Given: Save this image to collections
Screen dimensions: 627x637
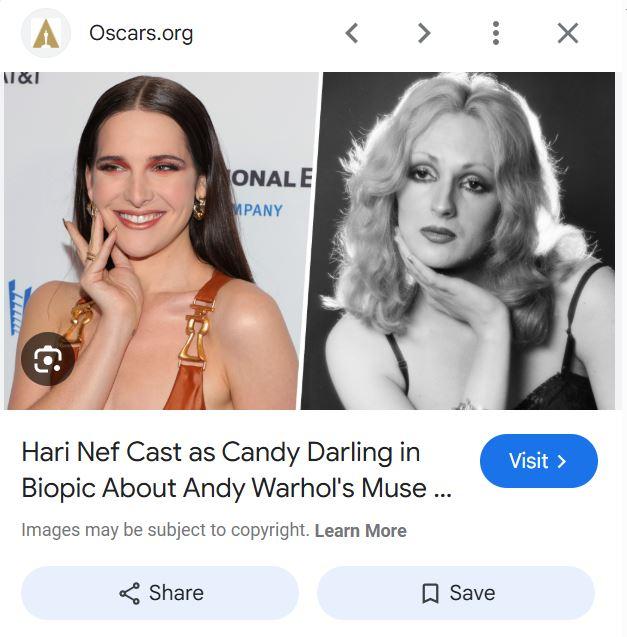Looking at the screenshot, I should tap(456, 593).
